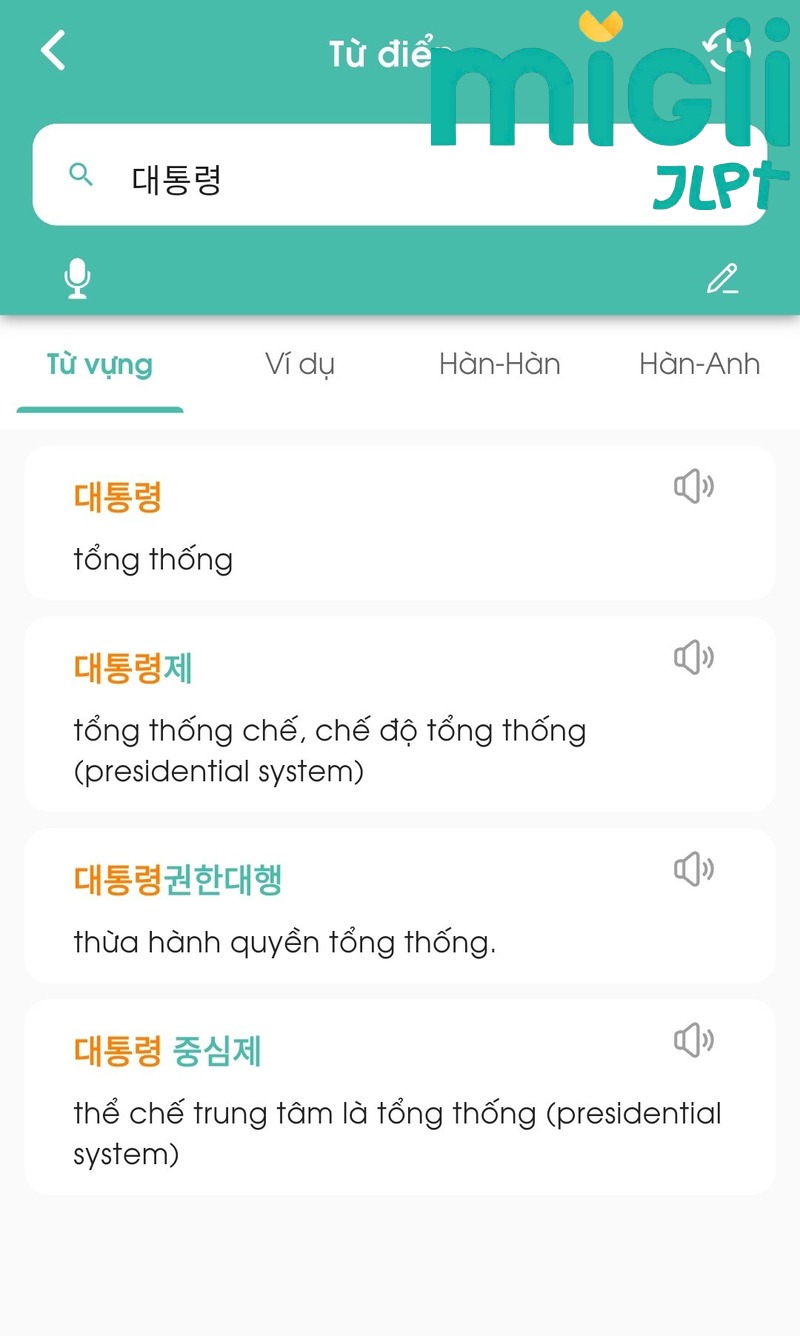Open handwriting input pencil icon
Viewport: 800px width, 1336px height.
pyautogui.click(x=722, y=278)
